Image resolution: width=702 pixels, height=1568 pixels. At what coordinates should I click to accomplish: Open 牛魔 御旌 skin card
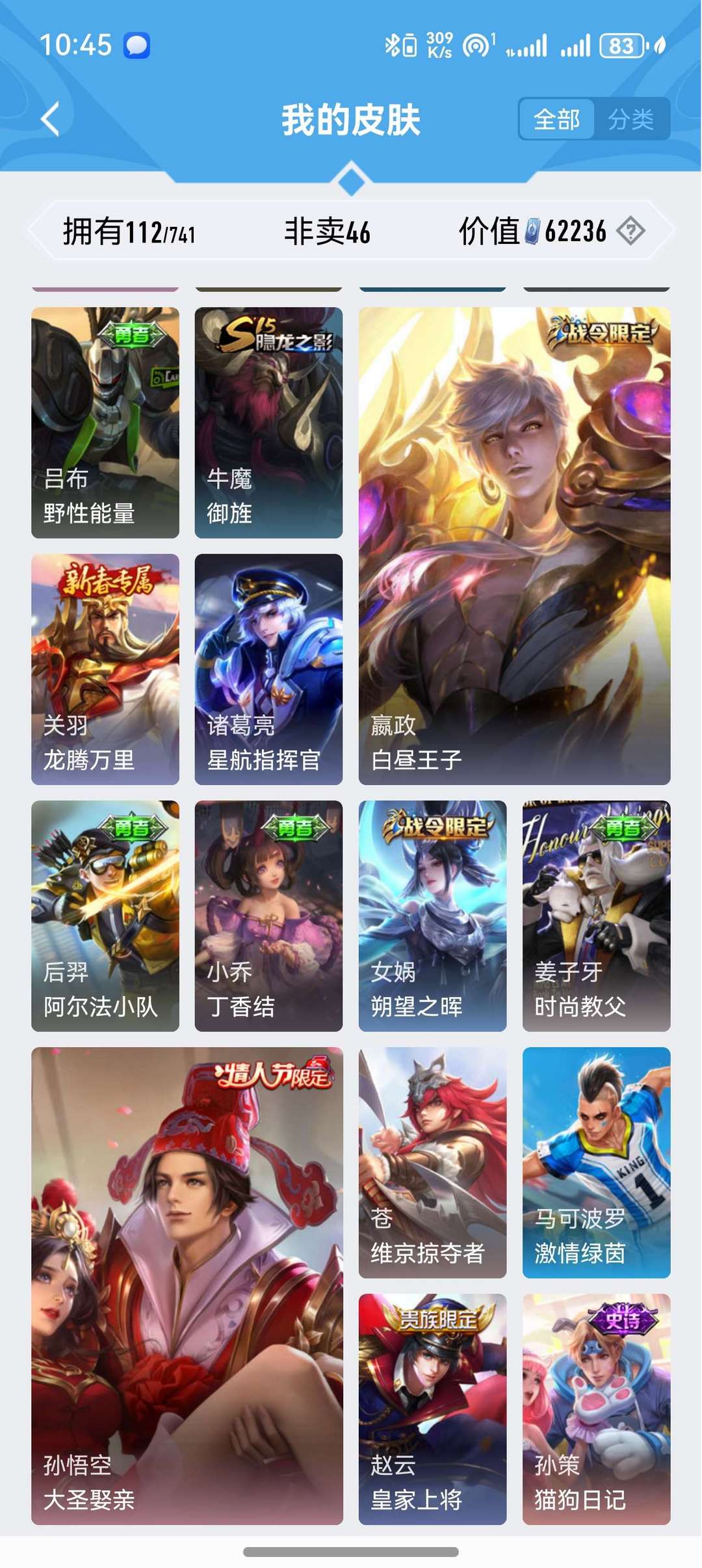click(268, 423)
